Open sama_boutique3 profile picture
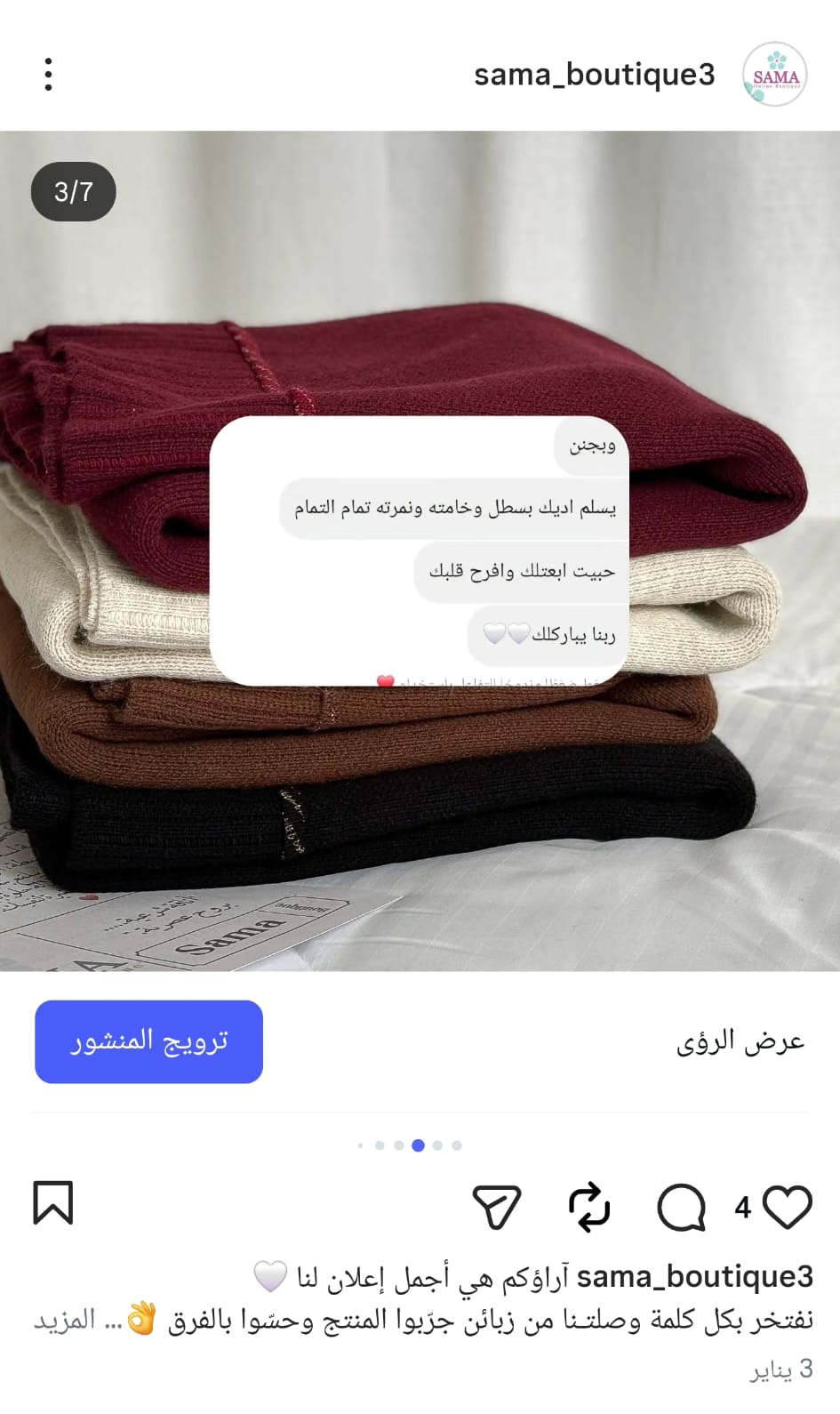Screen dimensions: 840x1414 pyautogui.click(x=774, y=75)
